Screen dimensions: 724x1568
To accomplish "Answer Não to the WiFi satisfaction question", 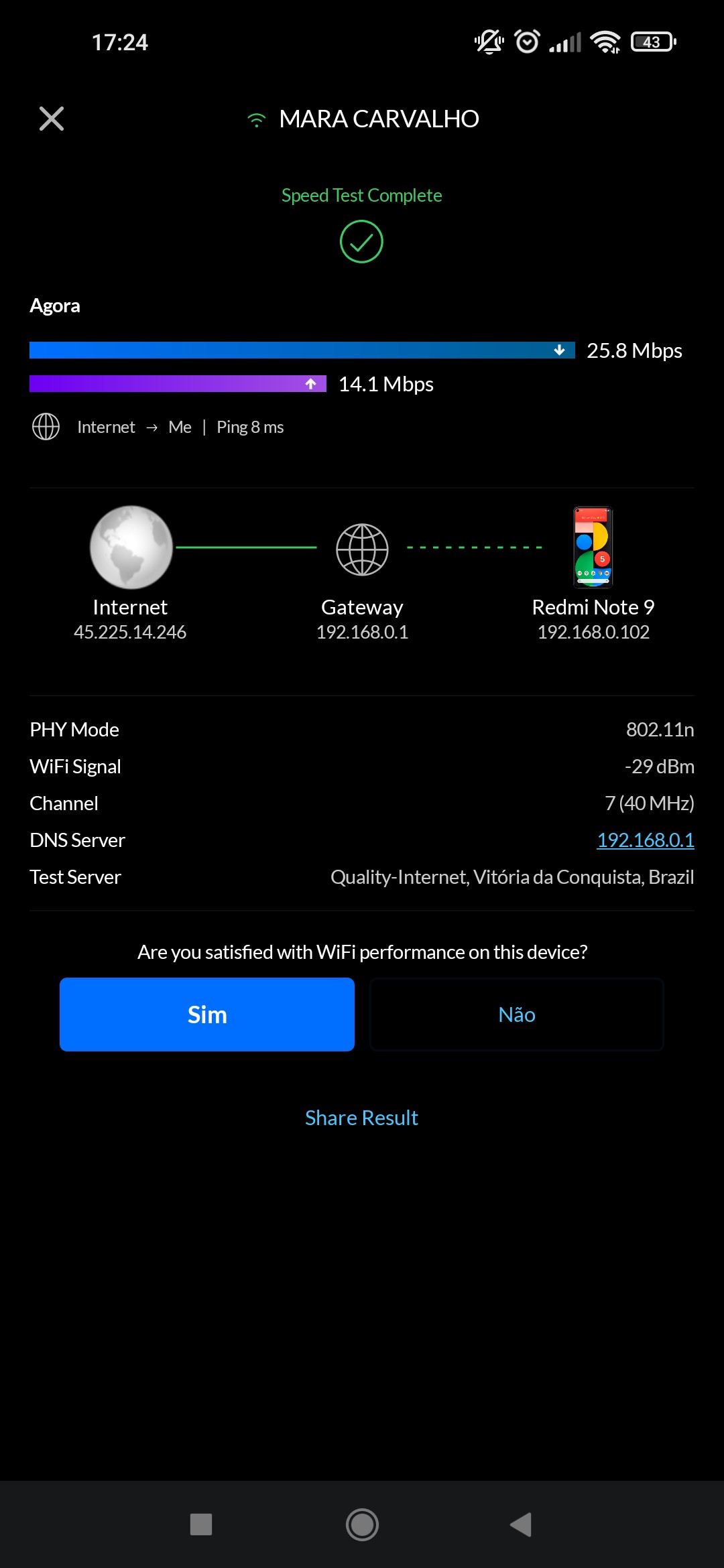I will [516, 1015].
